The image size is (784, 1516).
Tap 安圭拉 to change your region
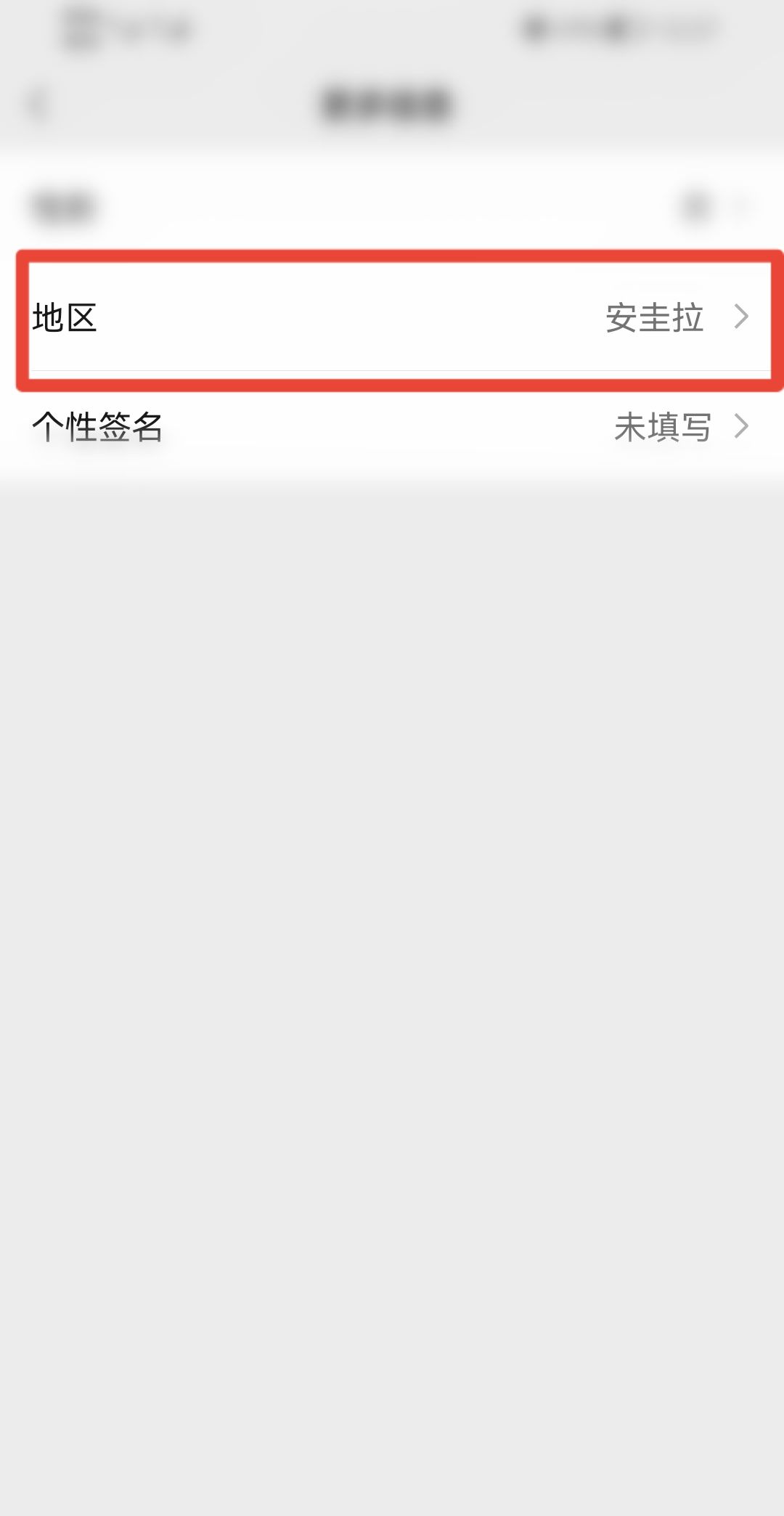pyautogui.click(x=653, y=317)
